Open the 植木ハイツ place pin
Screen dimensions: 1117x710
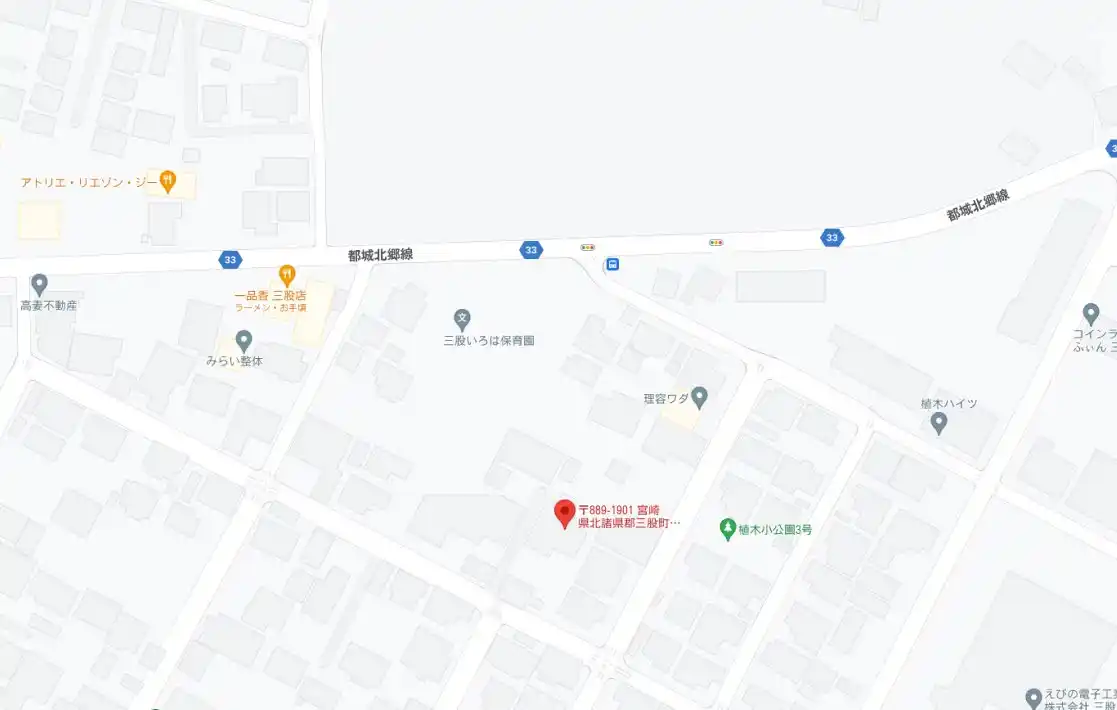click(938, 423)
